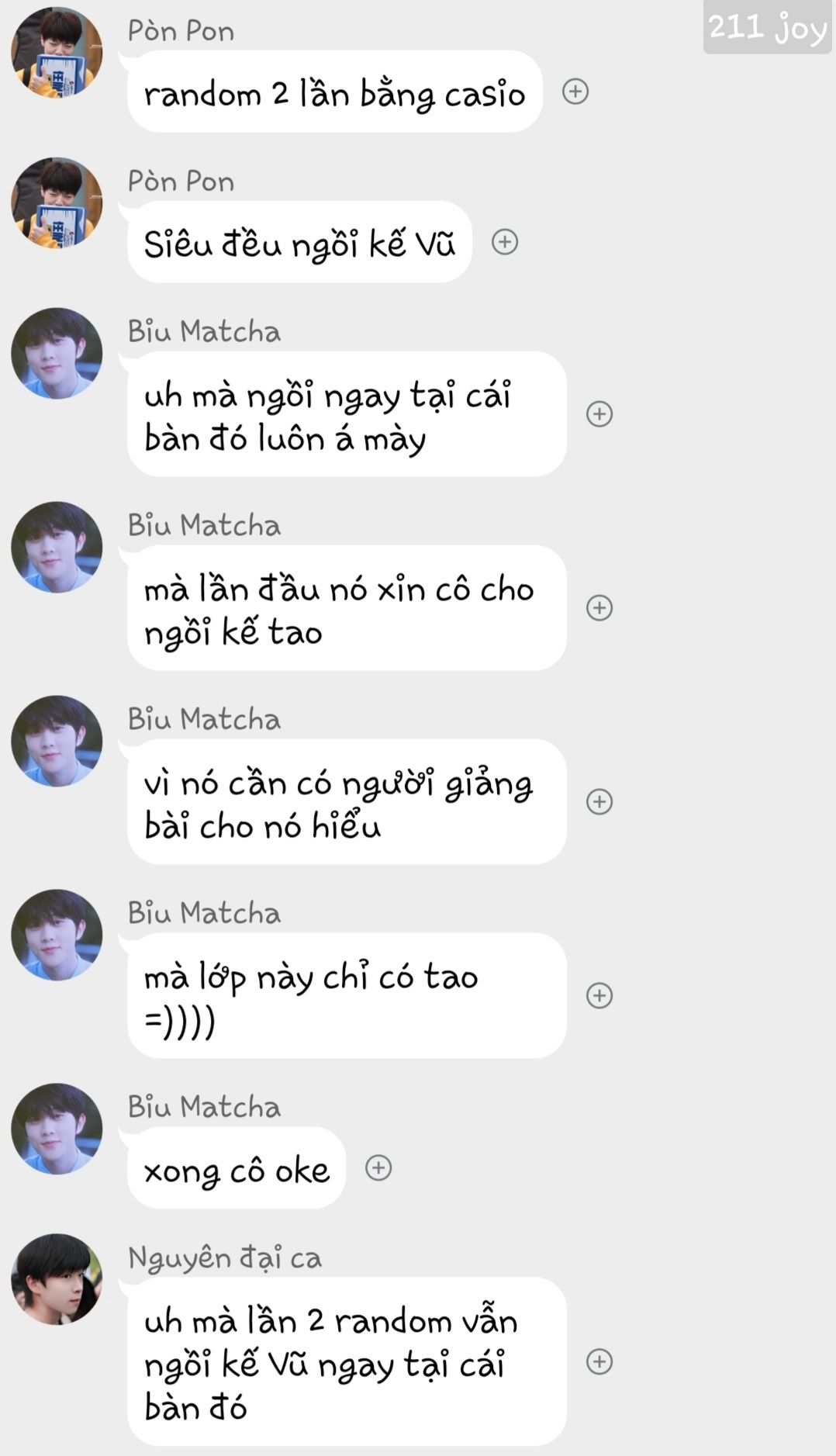This screenshot has height=1456, width=836.
Task: React to Nguyên đại ca's "lần 2 random" message
Action: tap(599, 1361)
